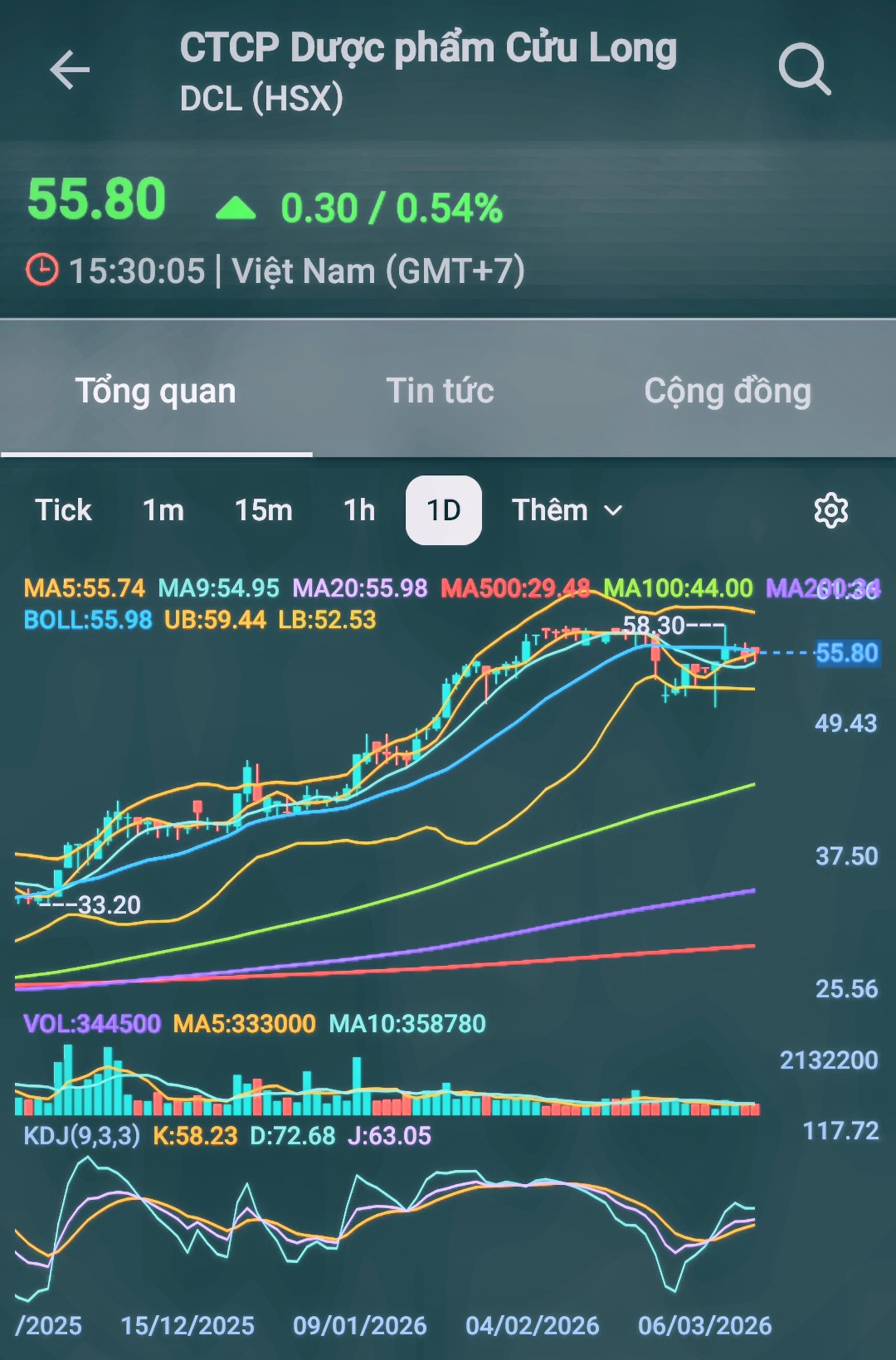
Task: Change chart interval to 15m
Action: click(263, 510)
